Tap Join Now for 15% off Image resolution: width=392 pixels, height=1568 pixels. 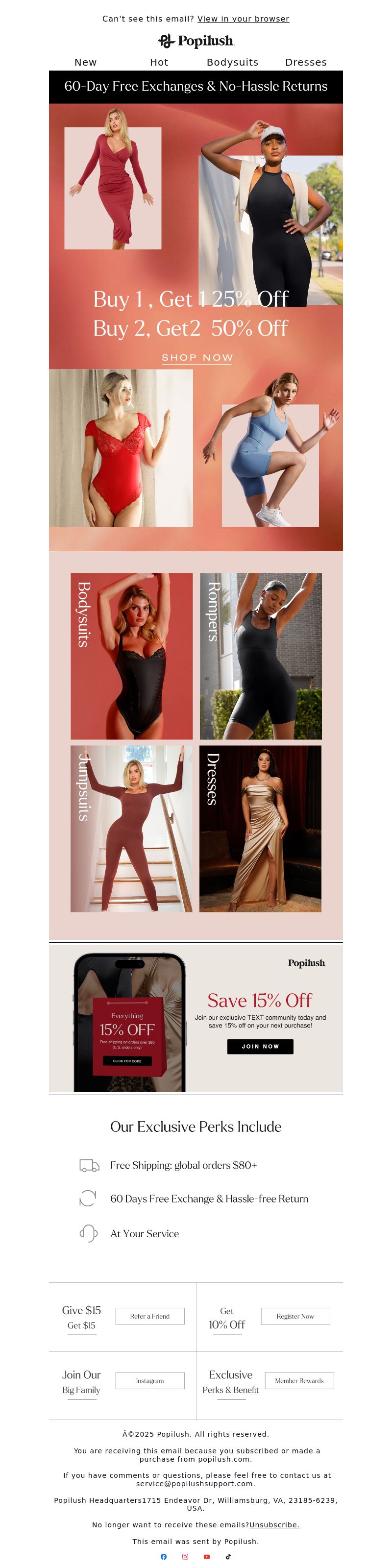(260, 1046)
